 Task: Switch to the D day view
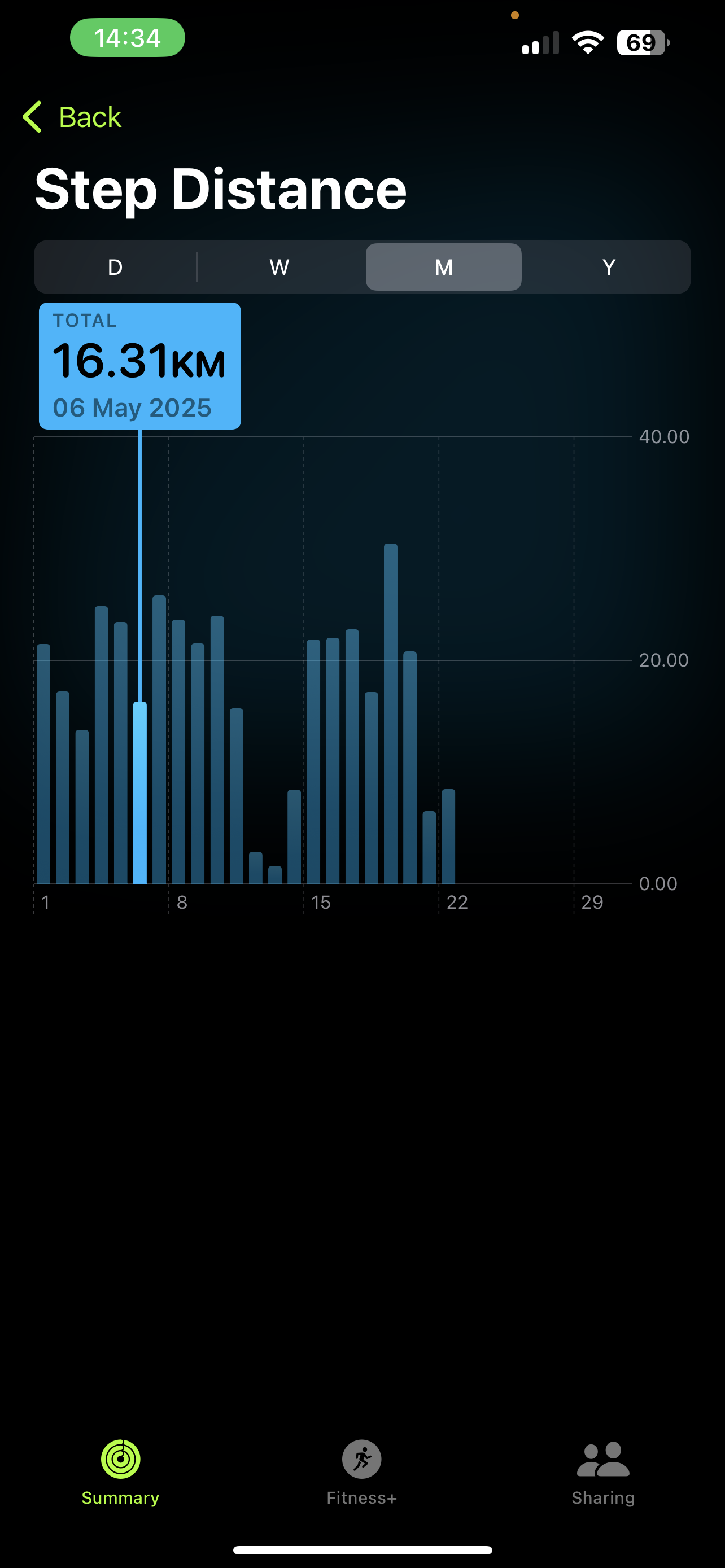point(115,267)
